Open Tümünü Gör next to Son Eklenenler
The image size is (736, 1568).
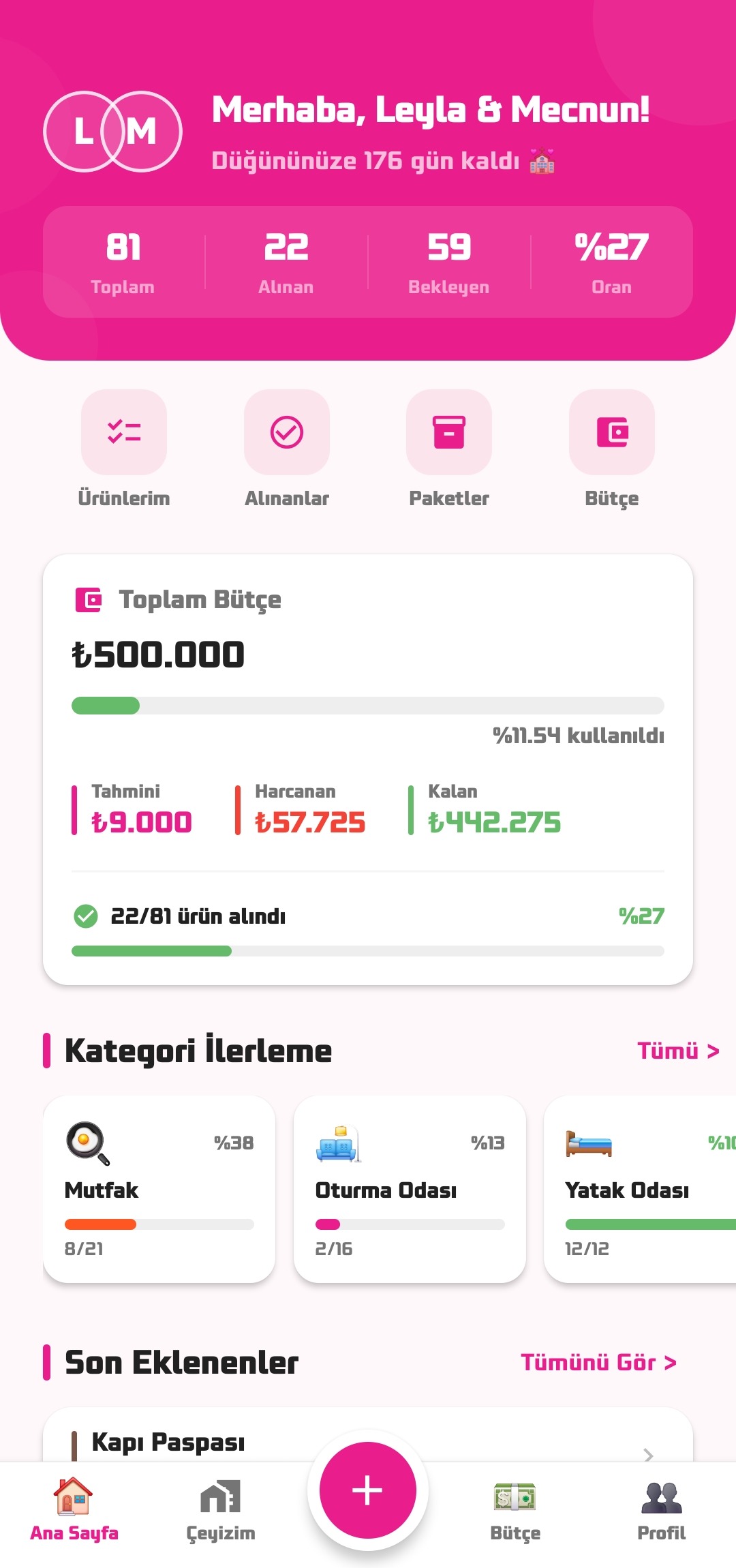point(598,1363)
